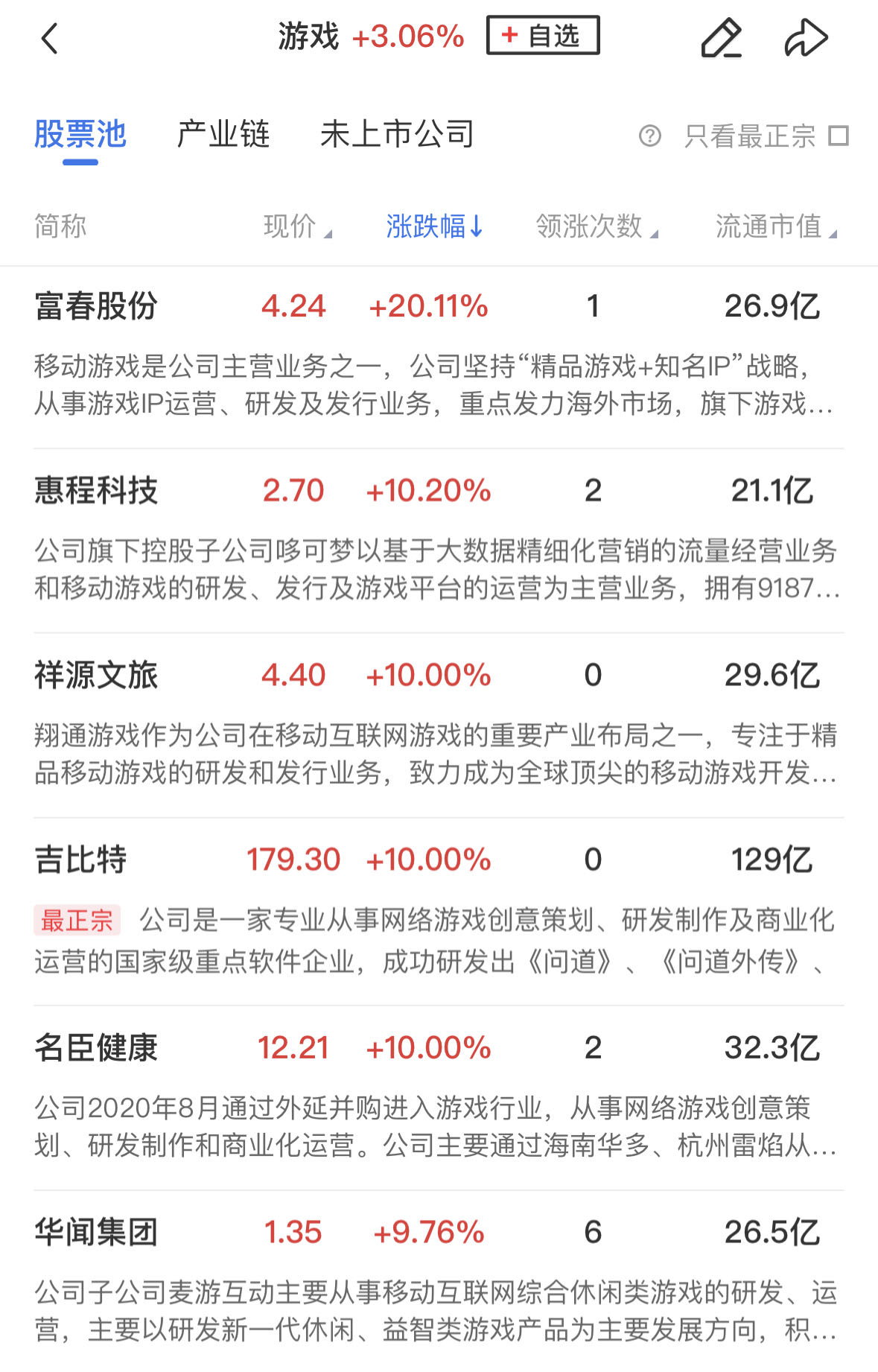
Task: Go back using the top-left arrow
Action: coord(49,39)
